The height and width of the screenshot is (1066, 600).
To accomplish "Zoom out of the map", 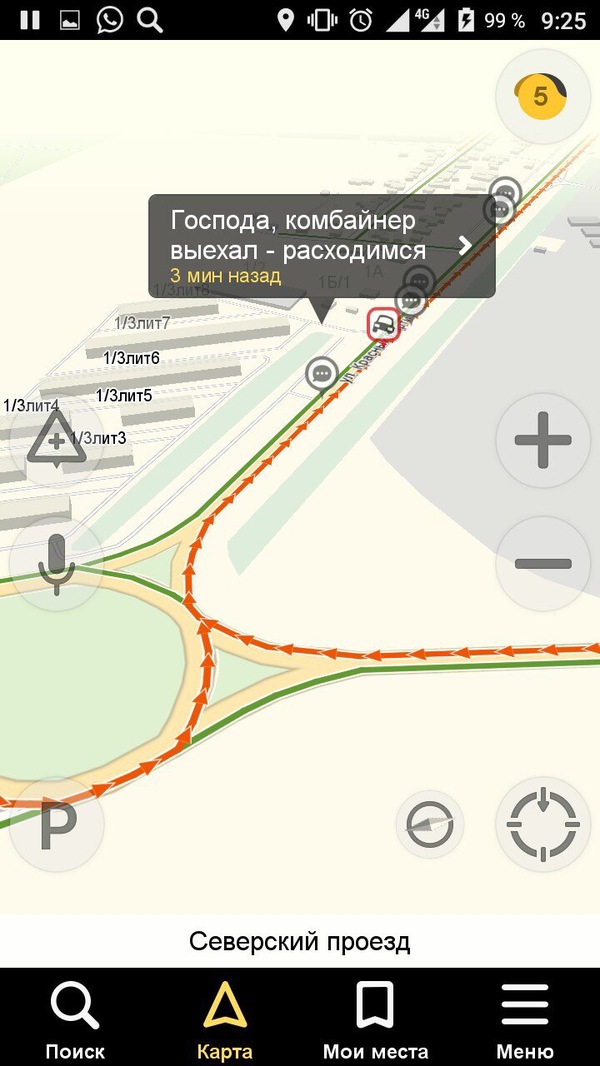I will [x=542, y=563].
